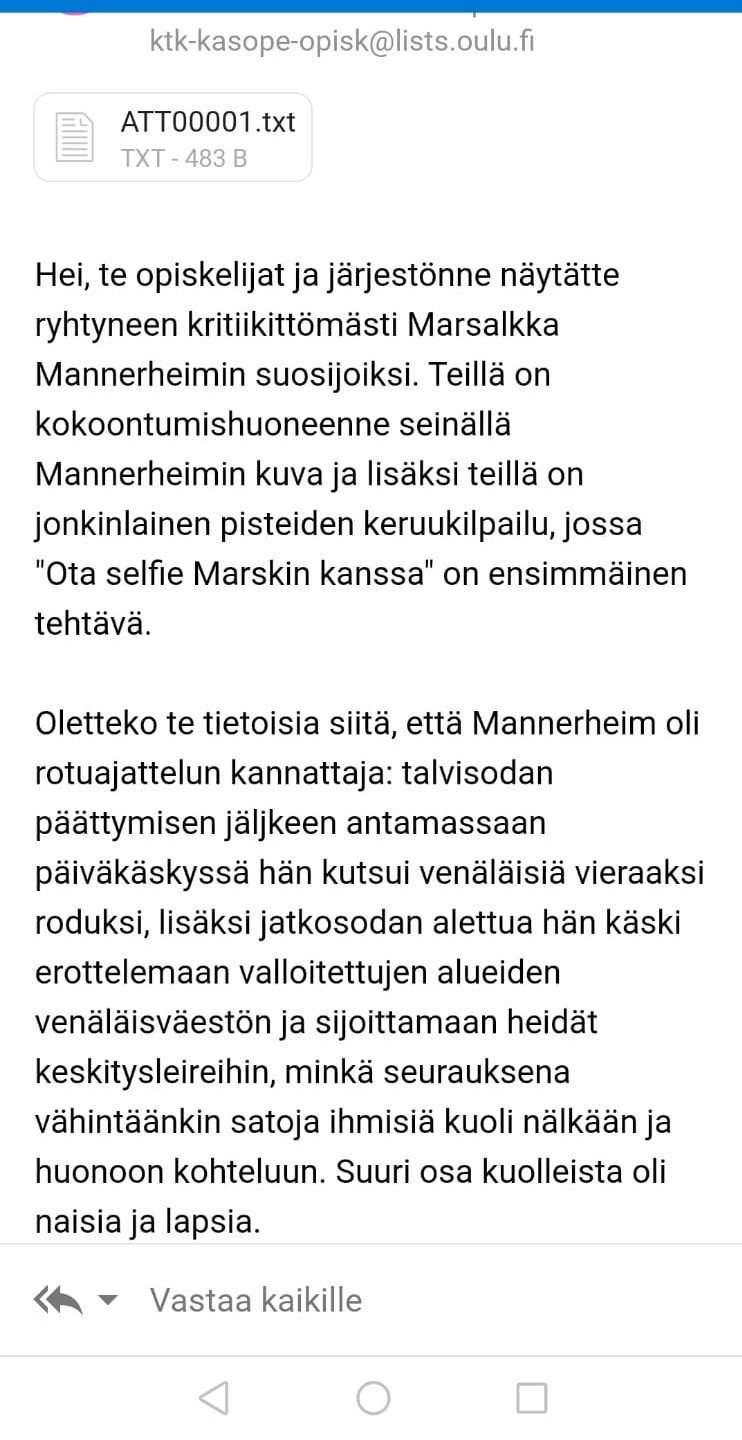
Task: Tap the Vastaa kaikille reply field
Action: 256,1300
